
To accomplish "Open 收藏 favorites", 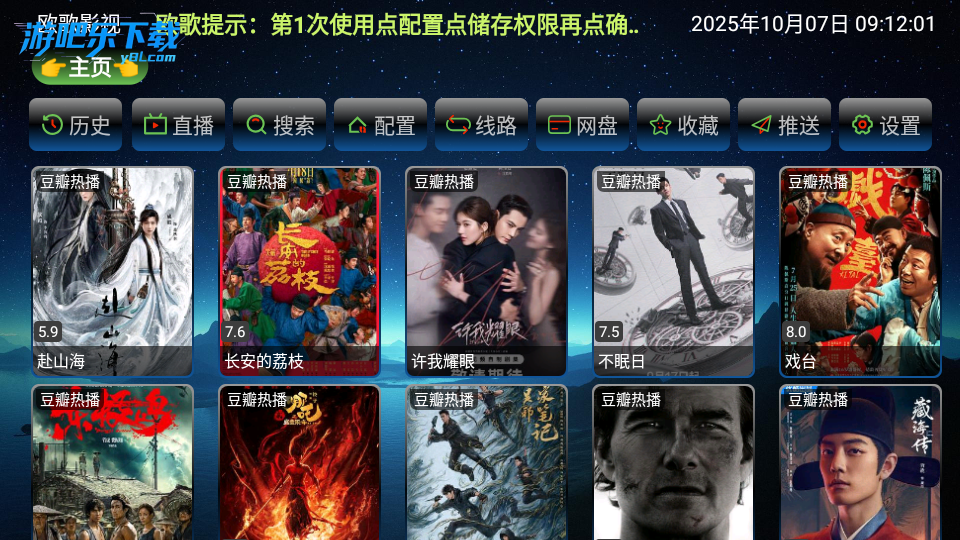I will pos(683,125).
